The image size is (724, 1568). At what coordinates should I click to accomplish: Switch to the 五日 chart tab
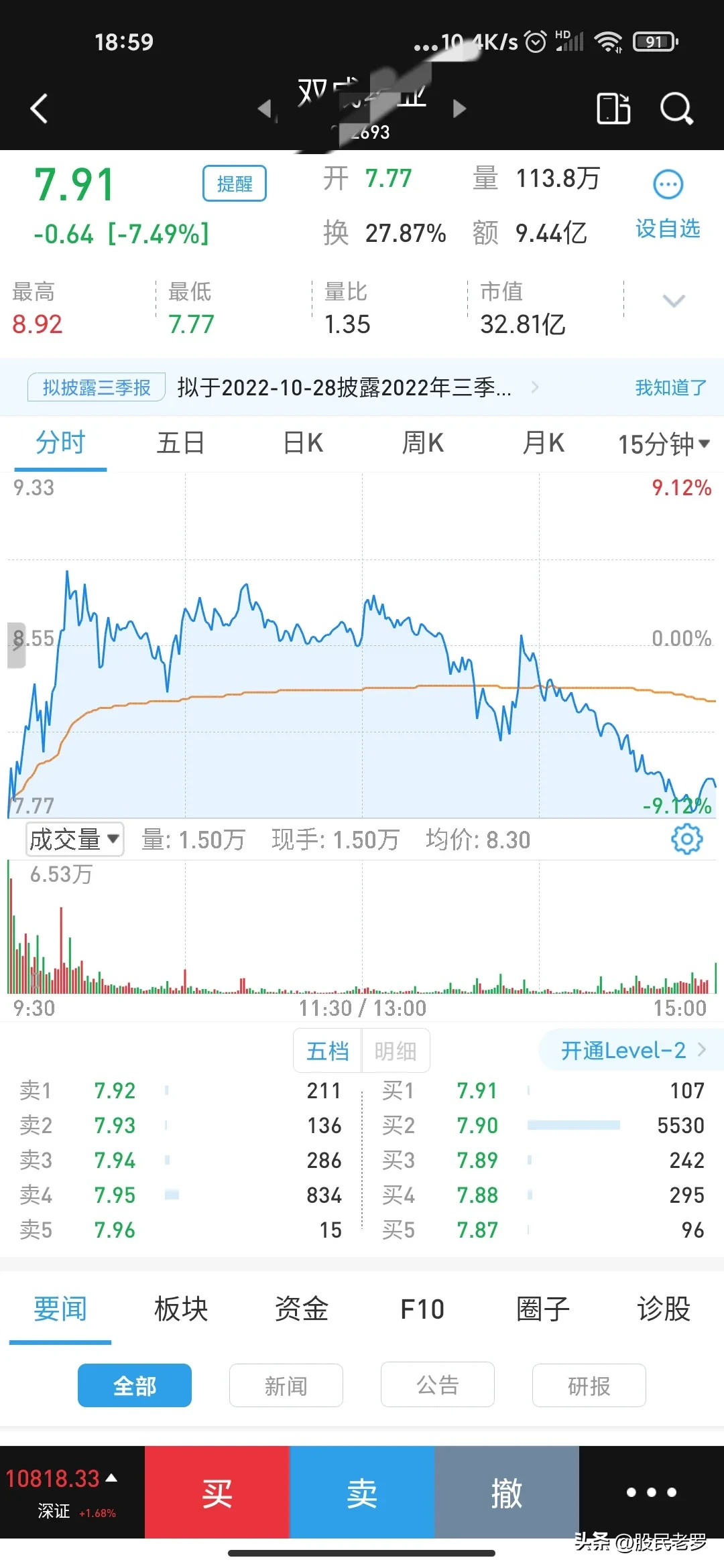[x=180, y=443]
